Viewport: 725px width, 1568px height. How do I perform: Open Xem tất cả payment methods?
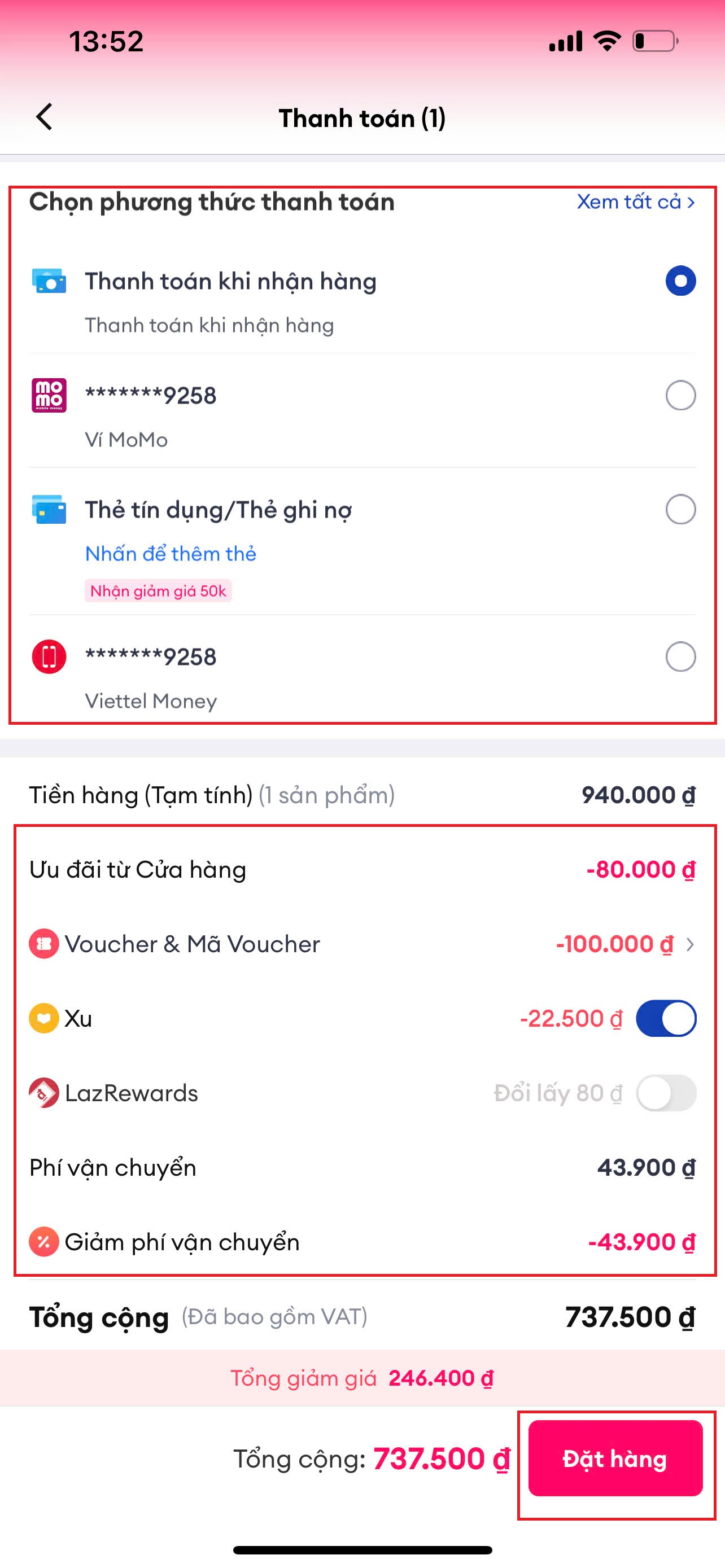click(635, 202)
